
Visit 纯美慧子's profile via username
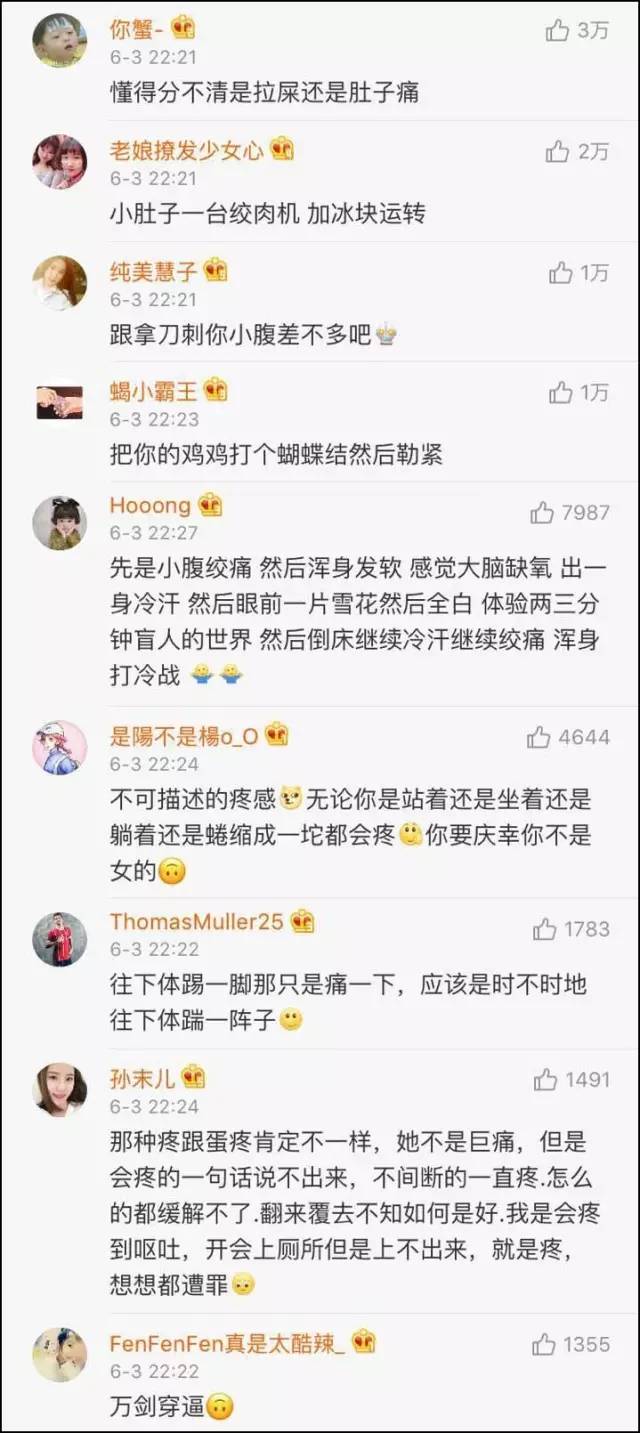point(154,271)
